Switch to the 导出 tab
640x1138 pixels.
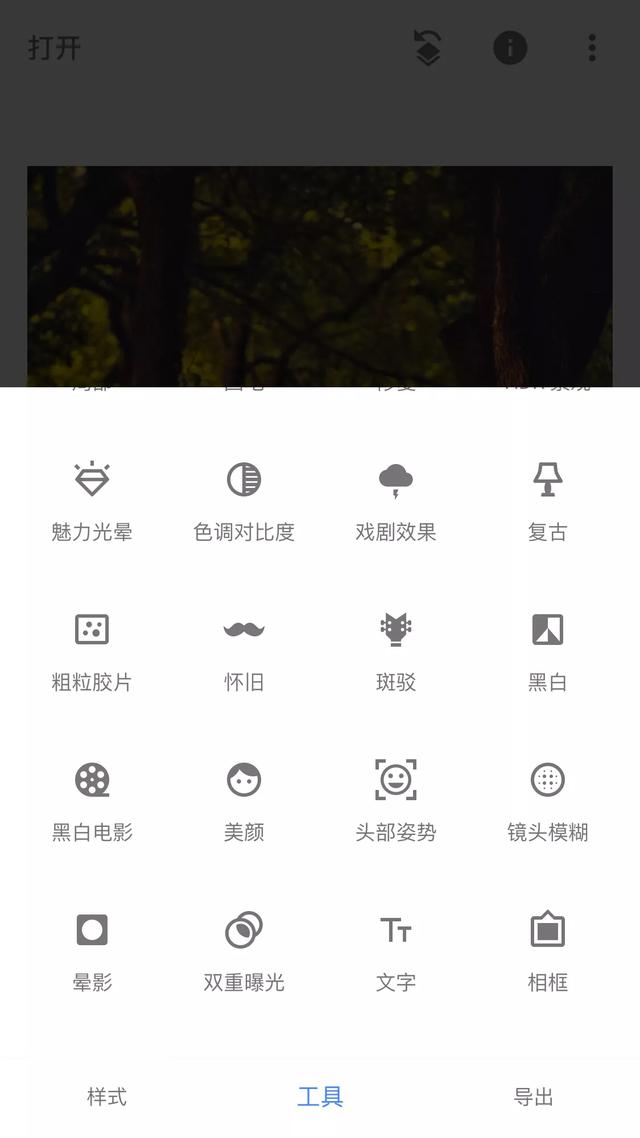533,1097
